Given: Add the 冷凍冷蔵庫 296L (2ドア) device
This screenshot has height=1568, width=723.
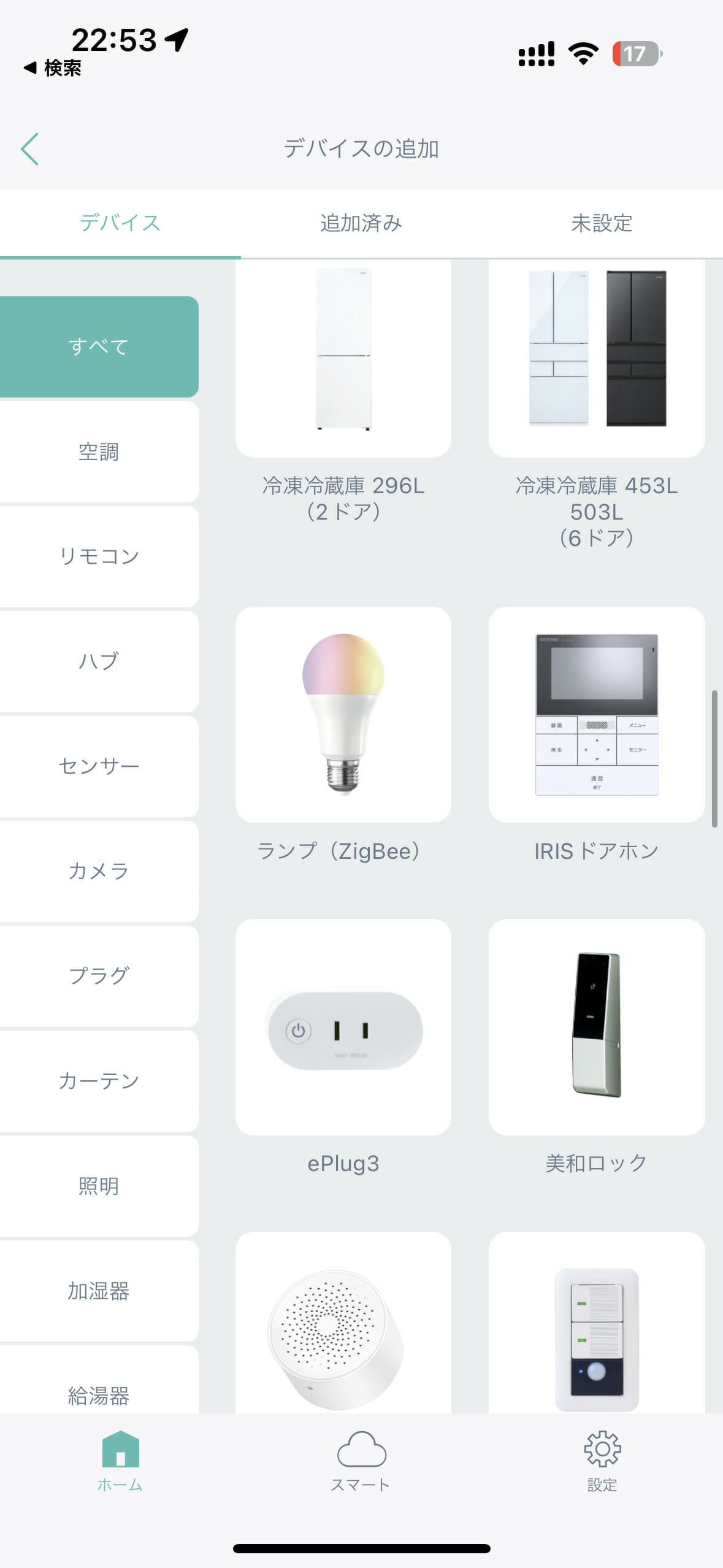Looking at the screenshot, I should click(x=343, y=359).
